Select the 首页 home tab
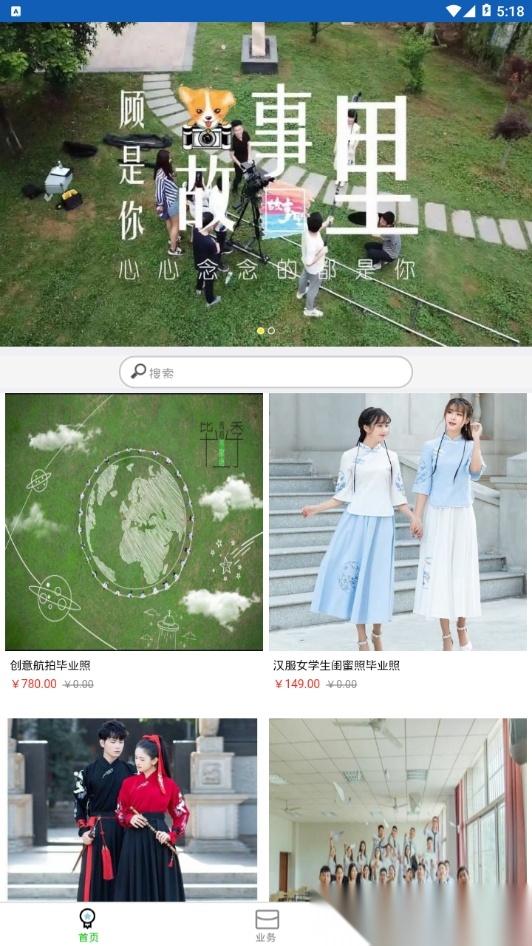Image resolution: width=532 pixels, height=946 pixels. [89, 925]
